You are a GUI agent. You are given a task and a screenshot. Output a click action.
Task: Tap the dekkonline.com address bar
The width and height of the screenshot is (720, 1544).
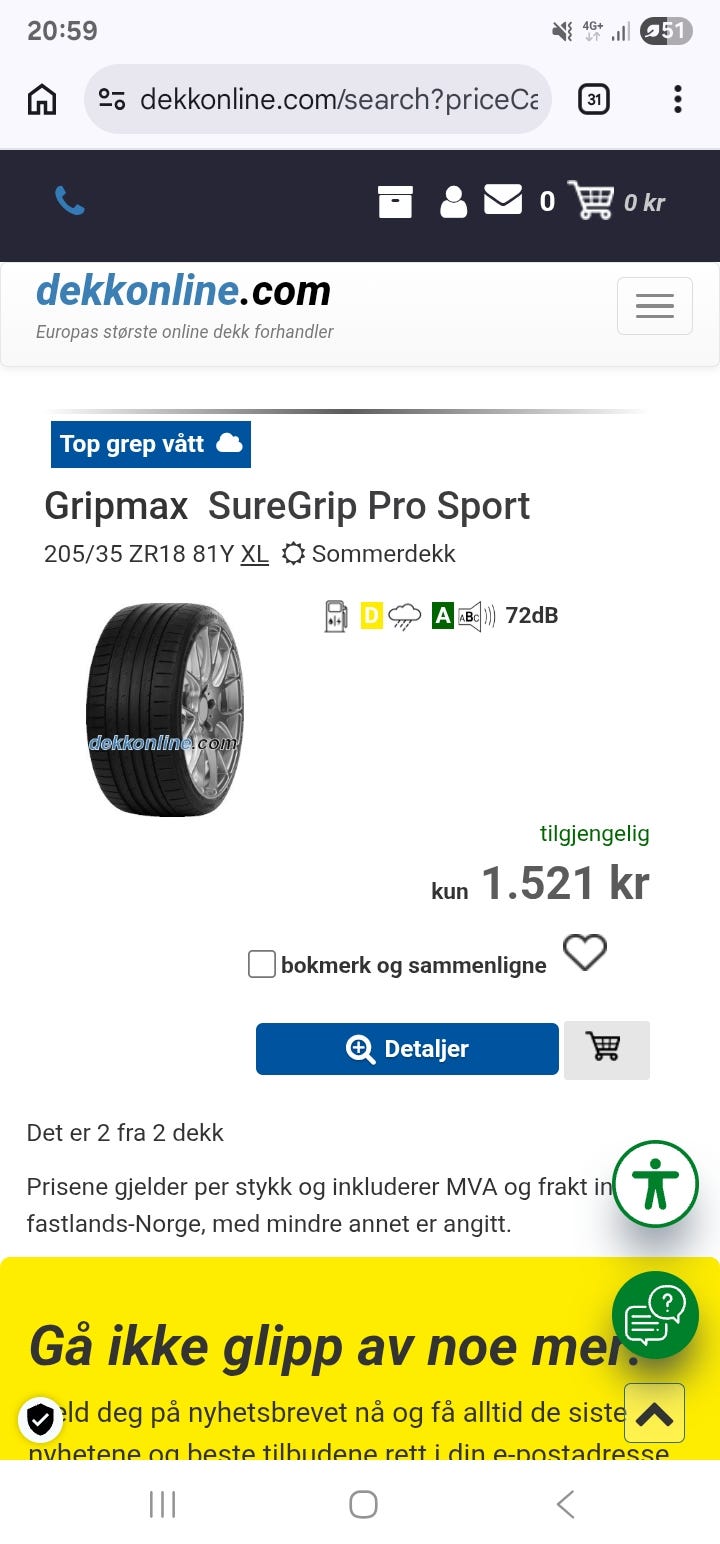[318, 99]
